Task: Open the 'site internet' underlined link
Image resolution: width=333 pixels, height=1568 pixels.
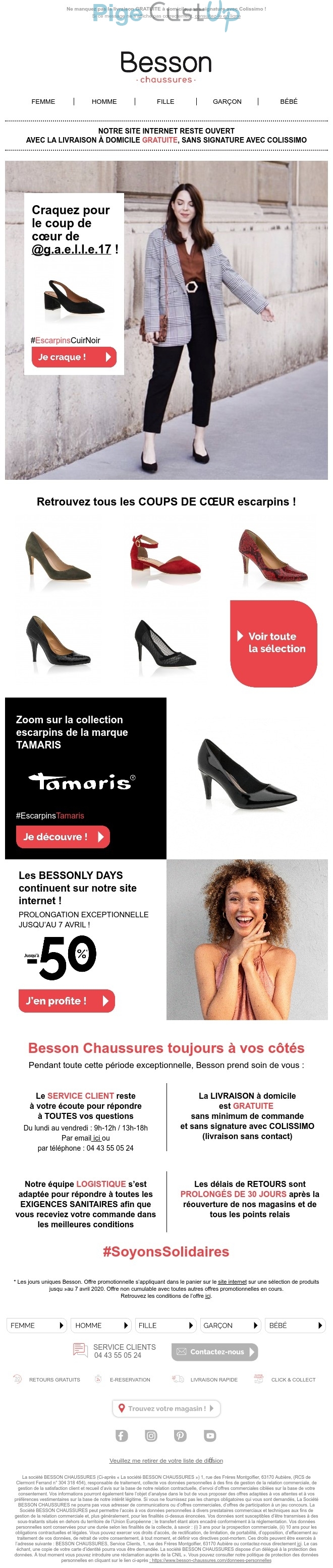Action: [x=232, y=1281]
